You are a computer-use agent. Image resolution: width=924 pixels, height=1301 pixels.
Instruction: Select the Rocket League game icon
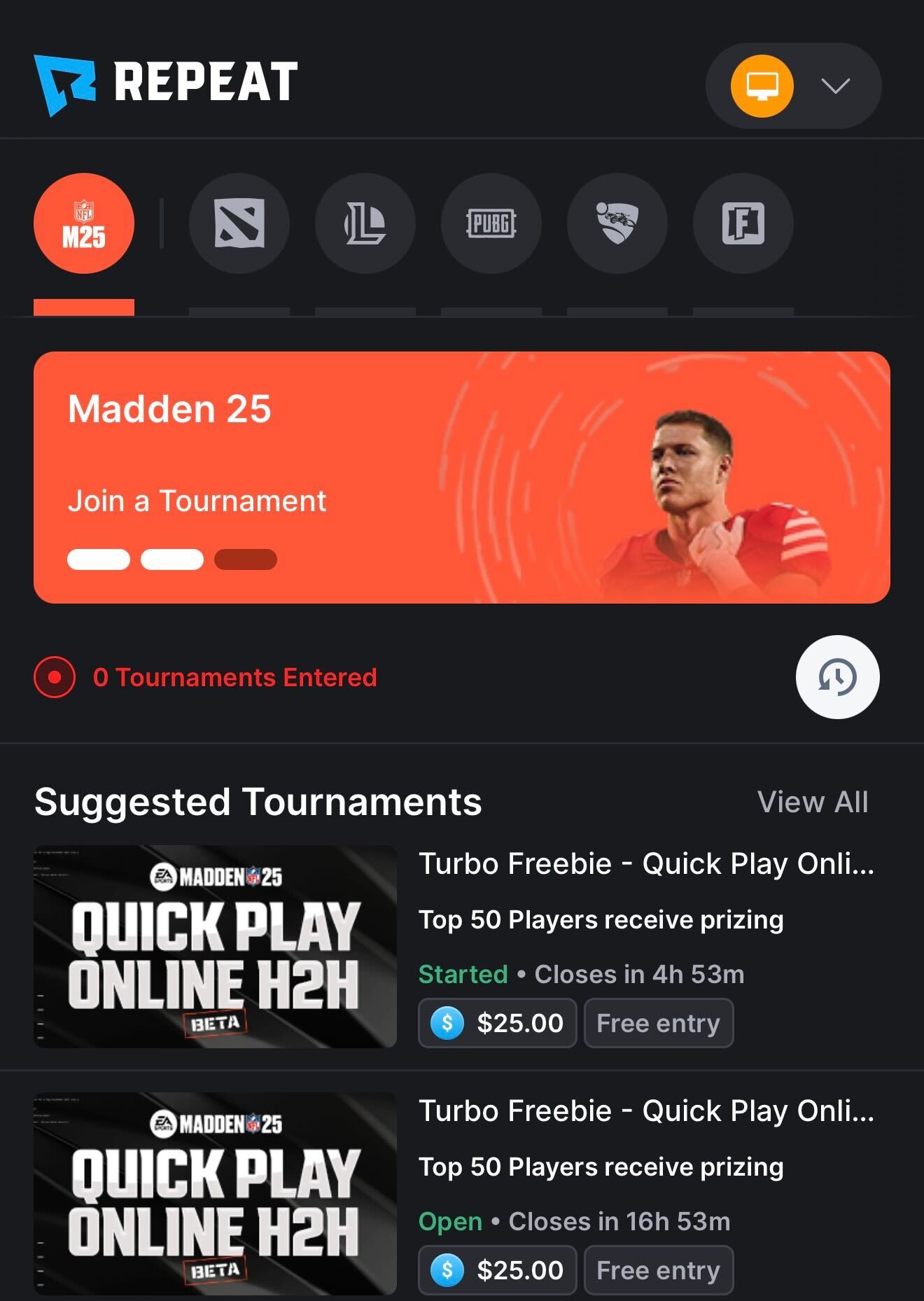[x=617, y=223]
